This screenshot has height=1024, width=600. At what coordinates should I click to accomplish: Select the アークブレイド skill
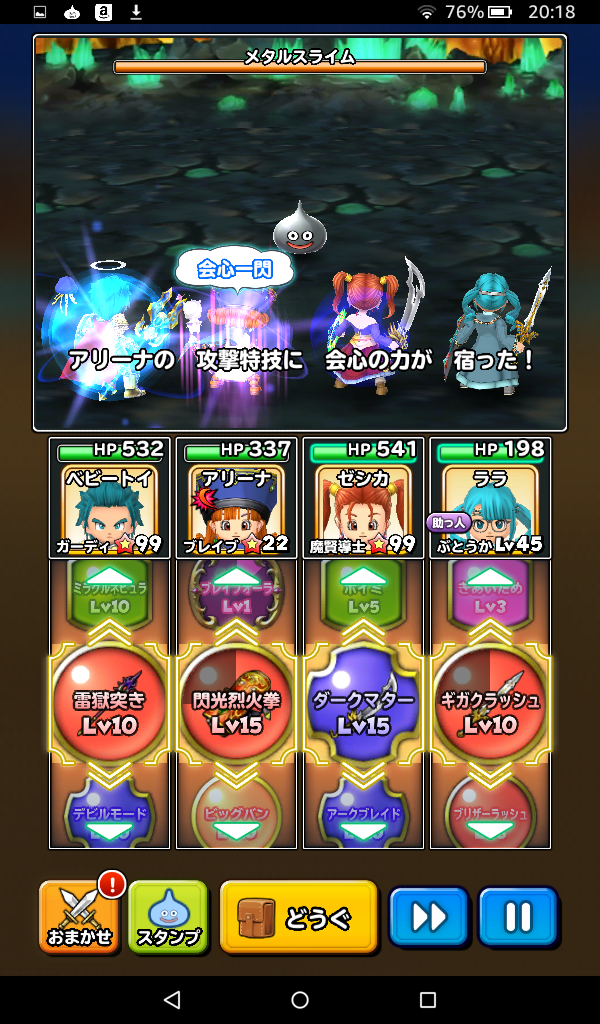pos(362,815)
